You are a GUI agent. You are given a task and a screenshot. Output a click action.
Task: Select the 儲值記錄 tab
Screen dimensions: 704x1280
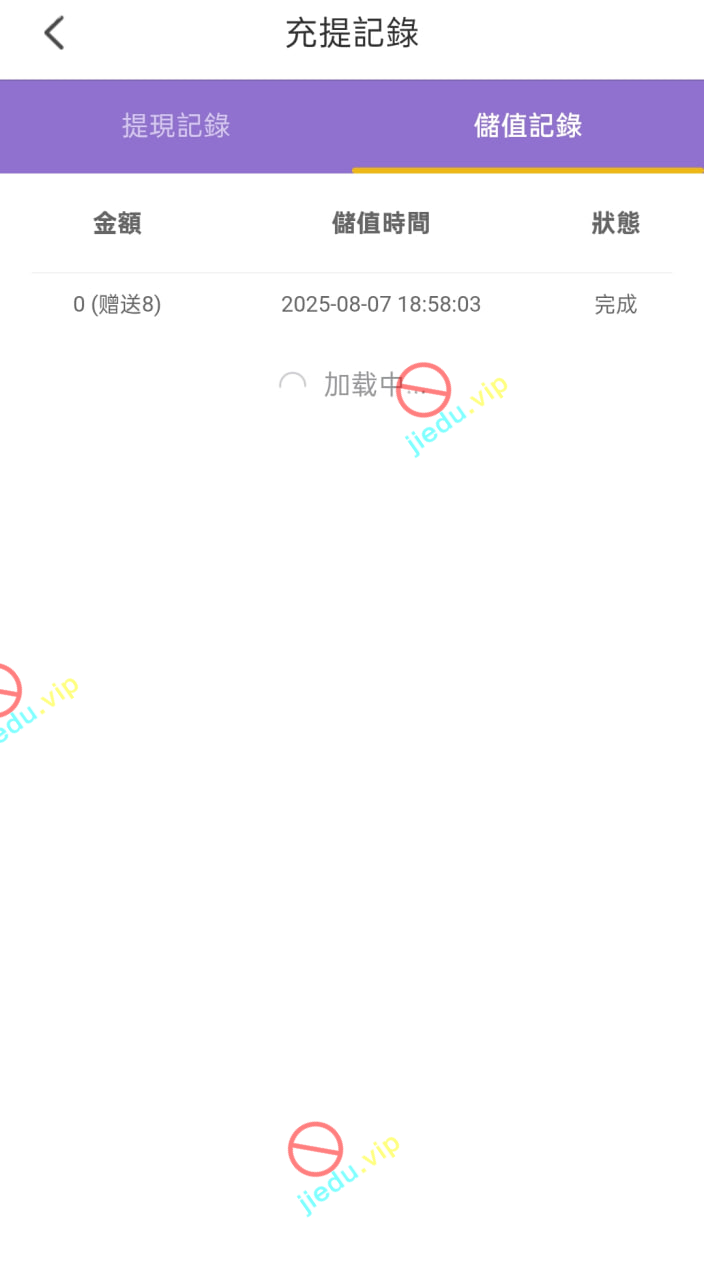528,126
